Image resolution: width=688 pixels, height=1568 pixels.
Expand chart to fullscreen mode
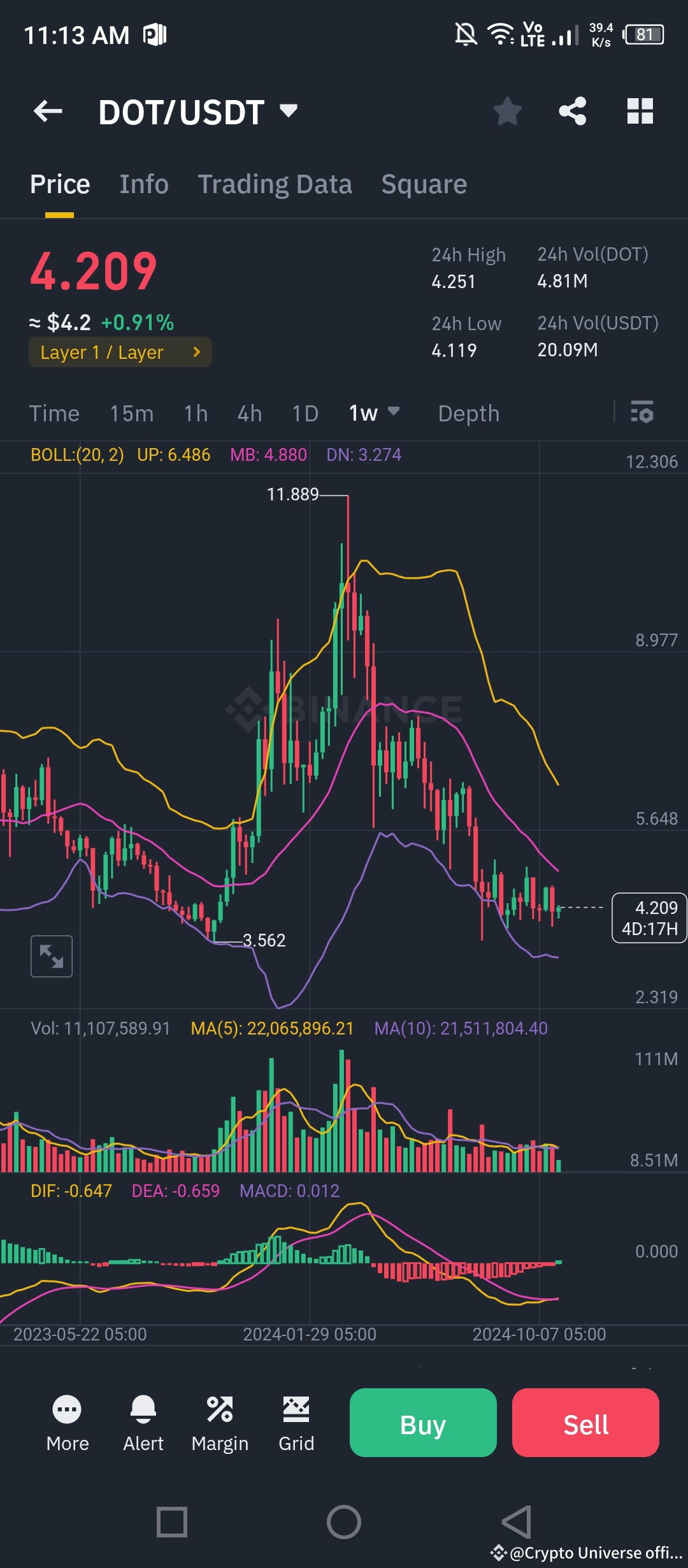click(x=51, y=956)
